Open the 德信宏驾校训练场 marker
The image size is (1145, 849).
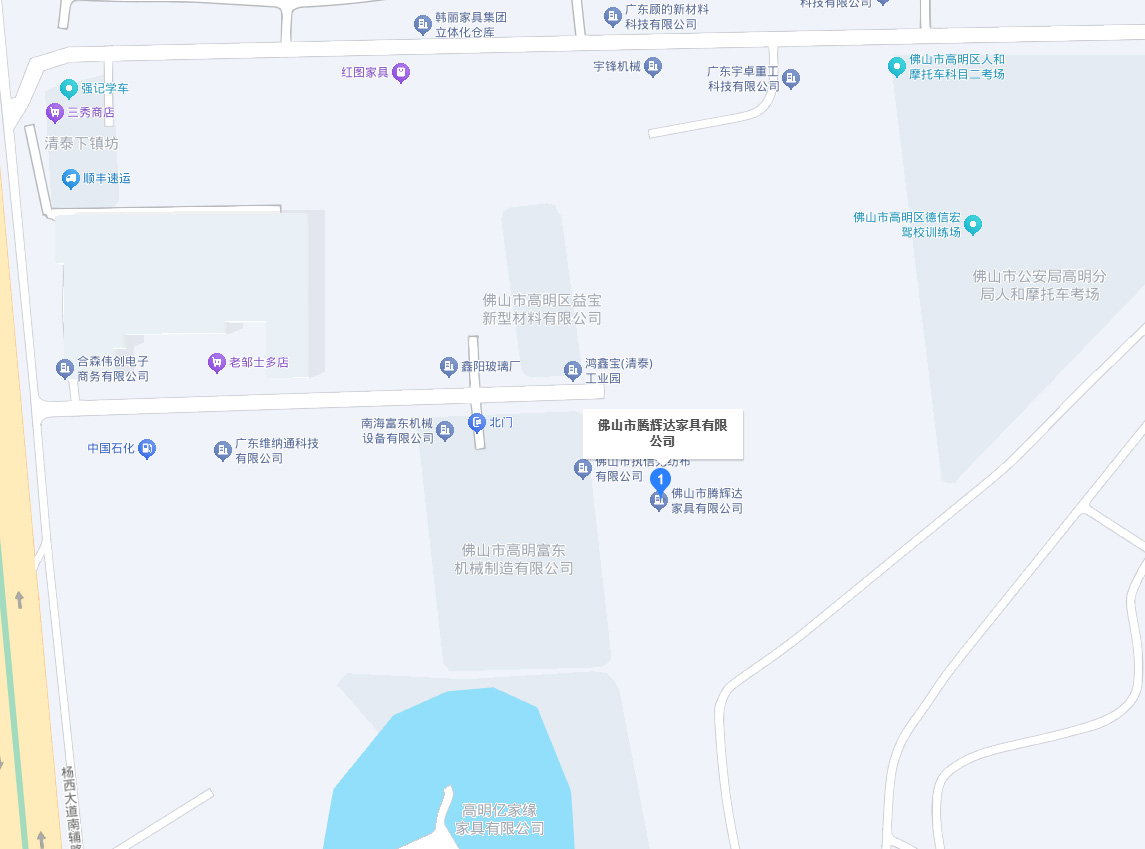point(972,224)
